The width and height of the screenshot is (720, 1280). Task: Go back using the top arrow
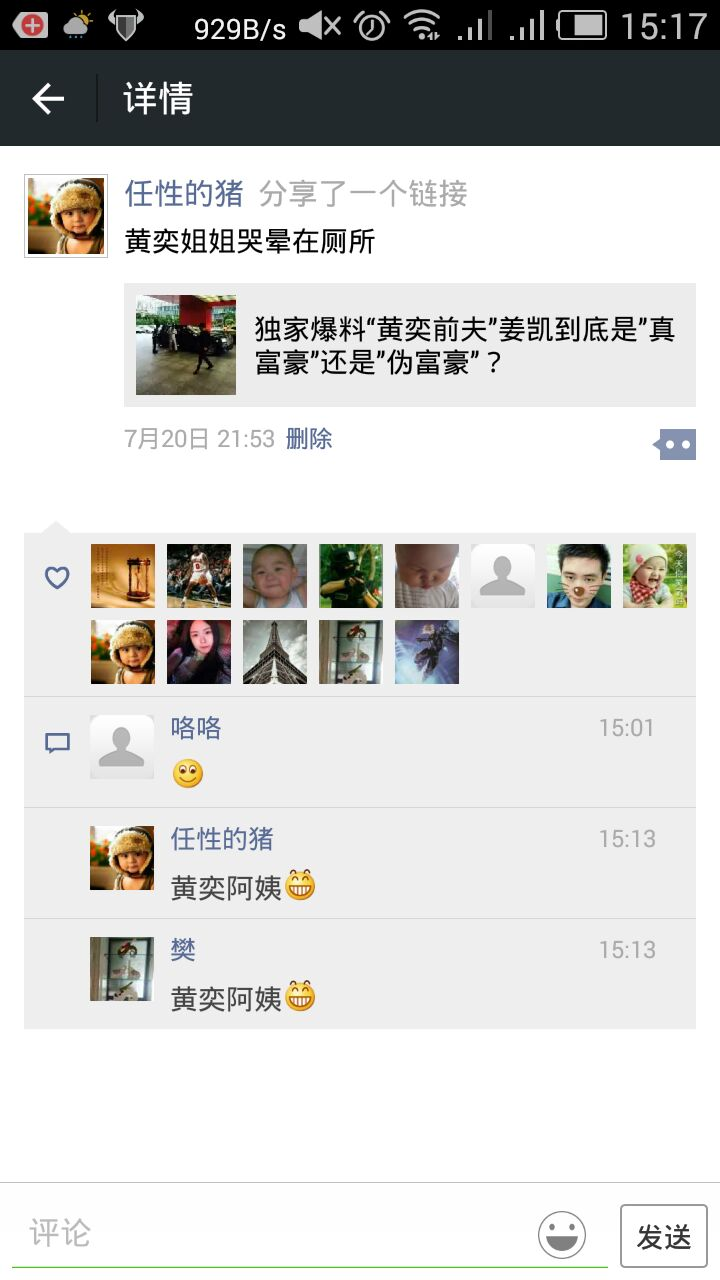coord(48,98)
